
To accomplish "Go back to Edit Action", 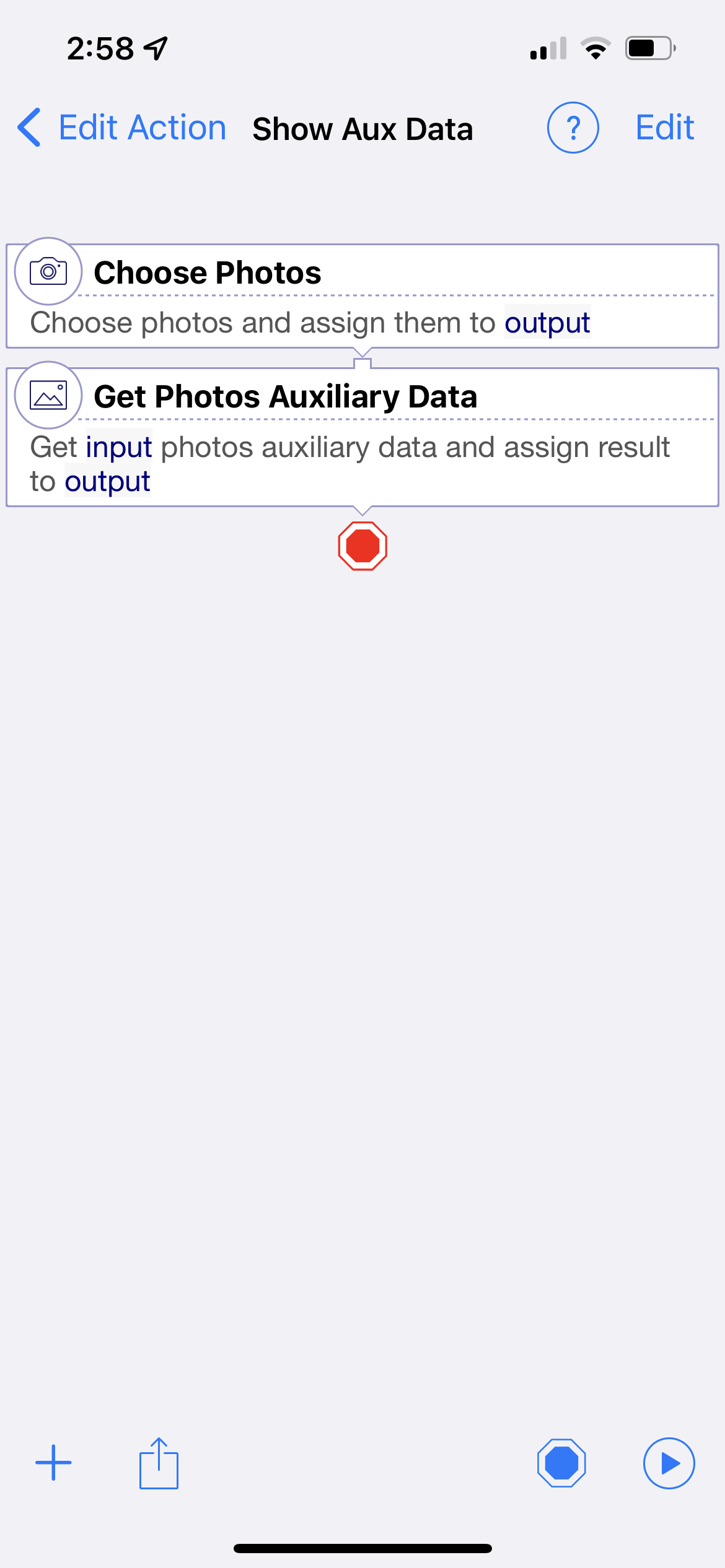I will click(121, 128).
